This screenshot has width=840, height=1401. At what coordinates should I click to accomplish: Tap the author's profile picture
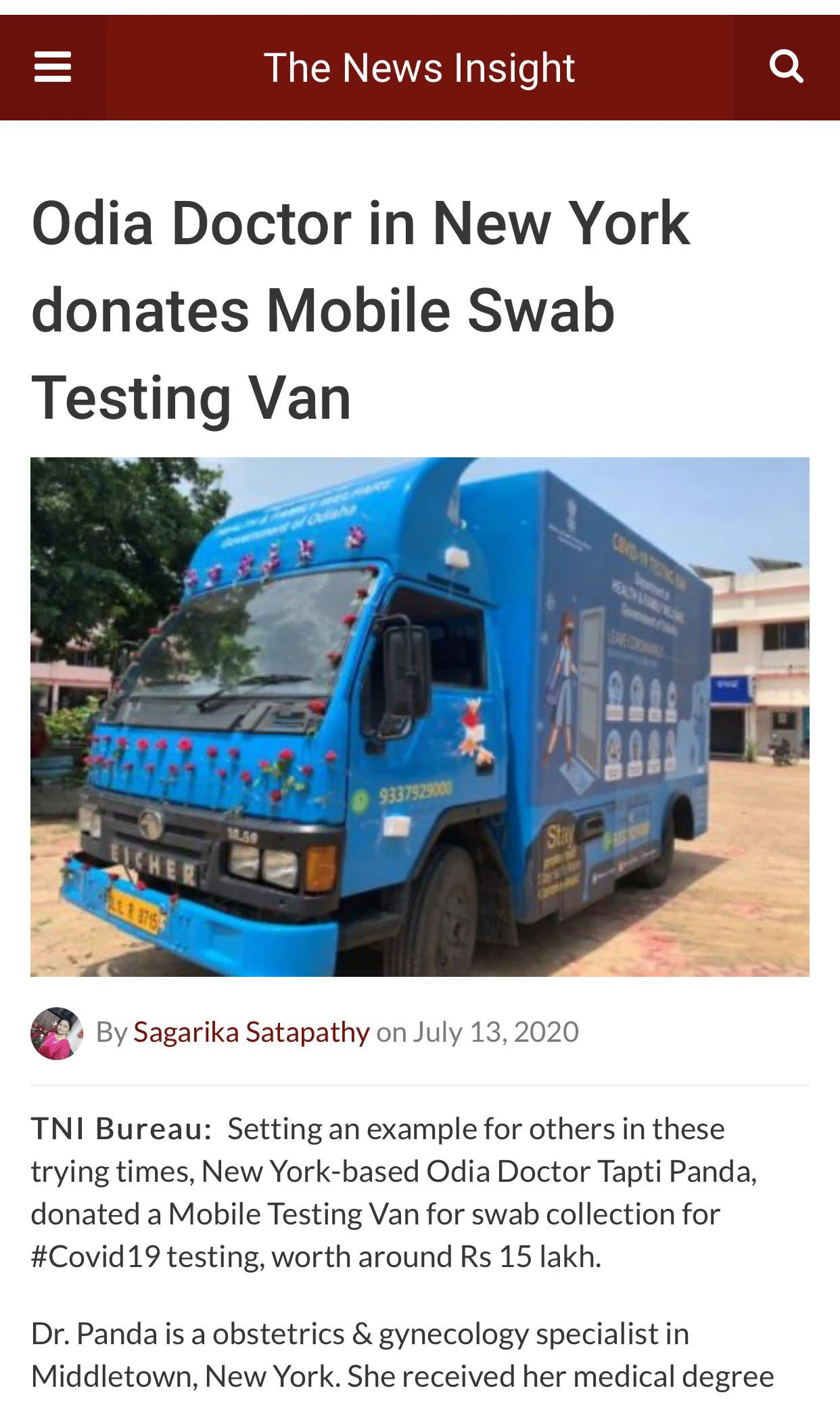click(57, 1033)
